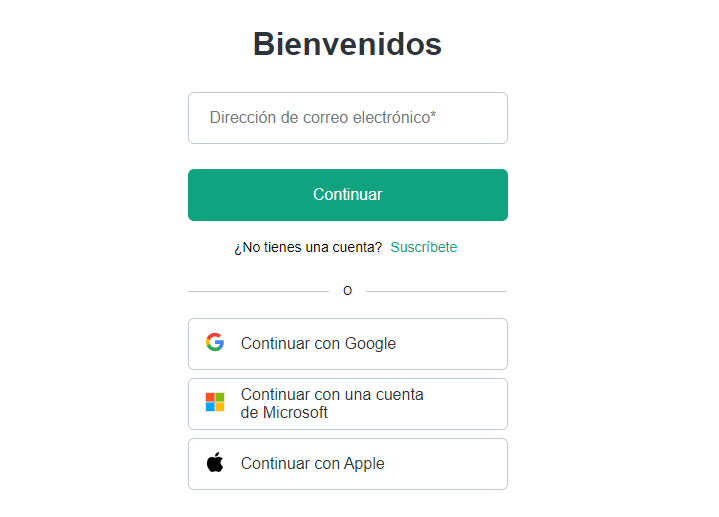Viewport: 719px width, 517px height.
Task: Choose Continuar con una cuenta de Microsoft
Action: 347,404
